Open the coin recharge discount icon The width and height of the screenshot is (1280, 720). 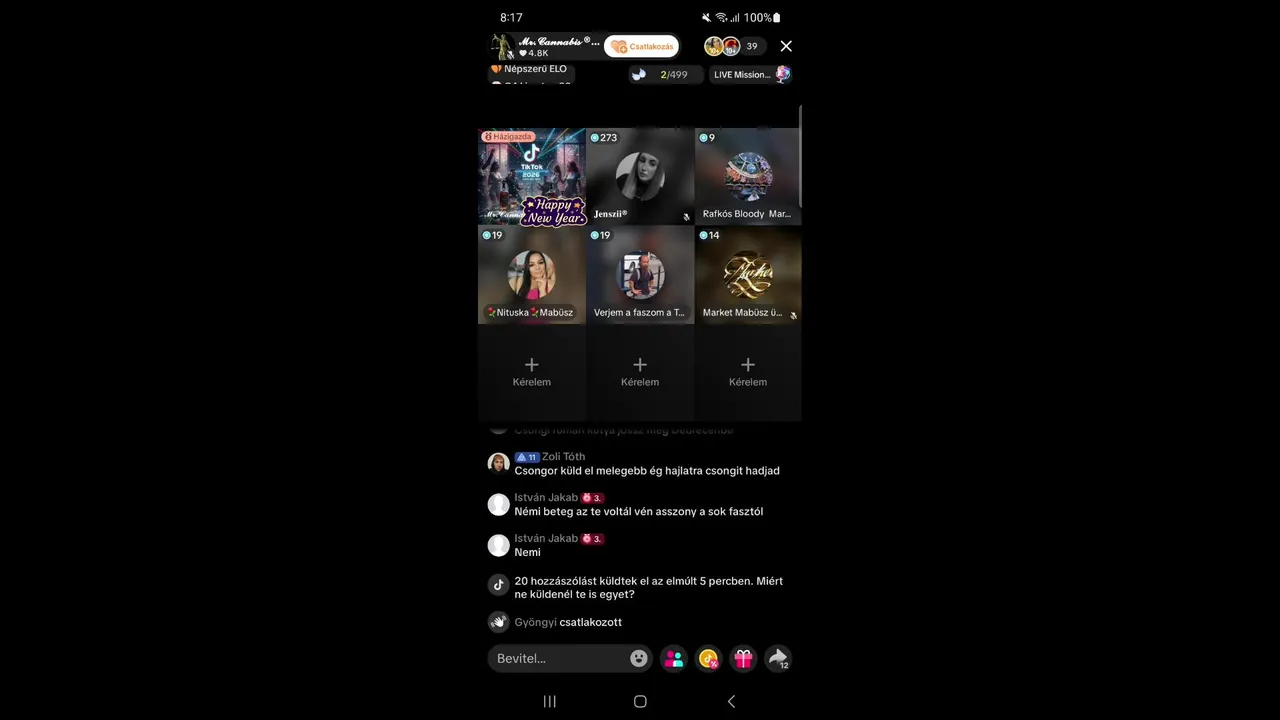click(x=709, y=658)
